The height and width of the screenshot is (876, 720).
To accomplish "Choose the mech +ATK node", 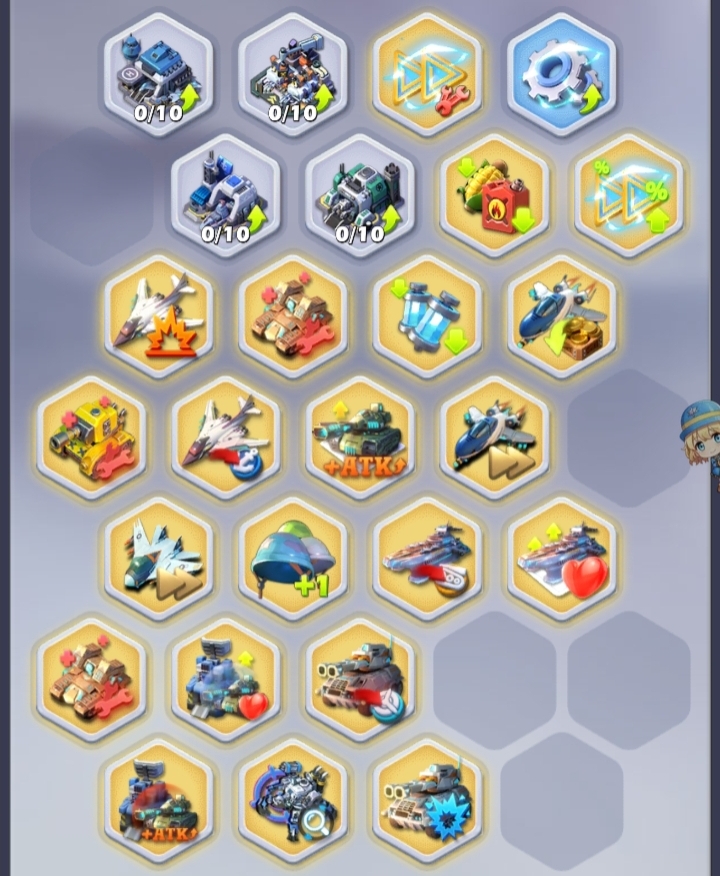I will [x=159, y=800].
